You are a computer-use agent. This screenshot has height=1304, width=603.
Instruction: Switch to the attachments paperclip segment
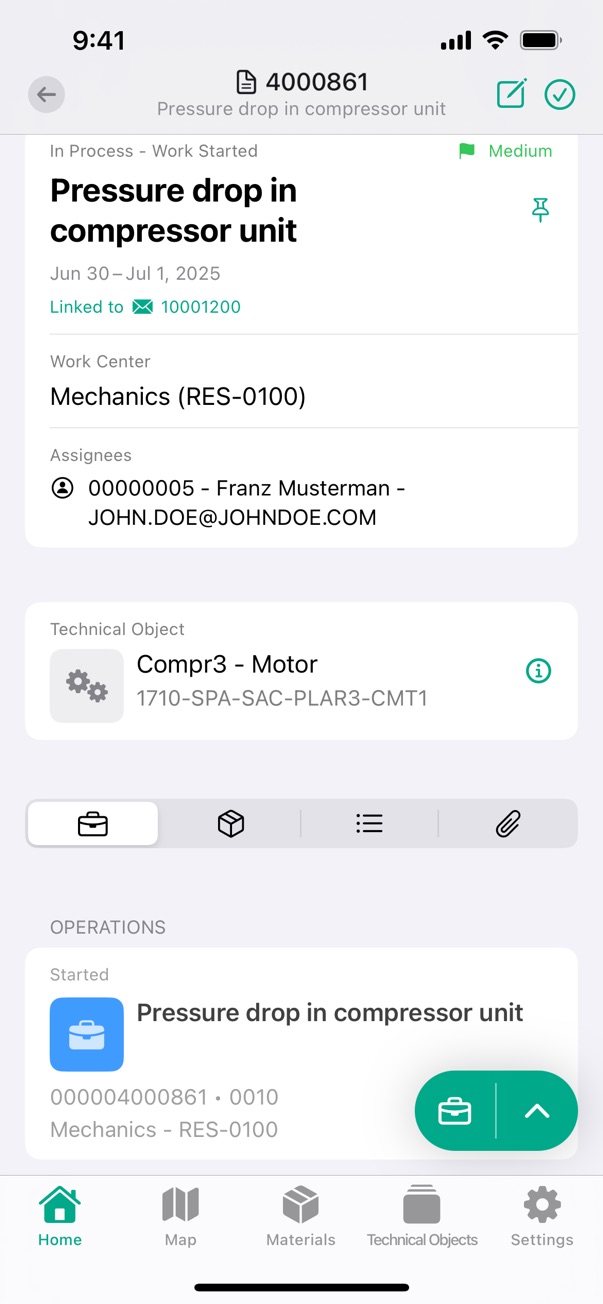(508, 824)
